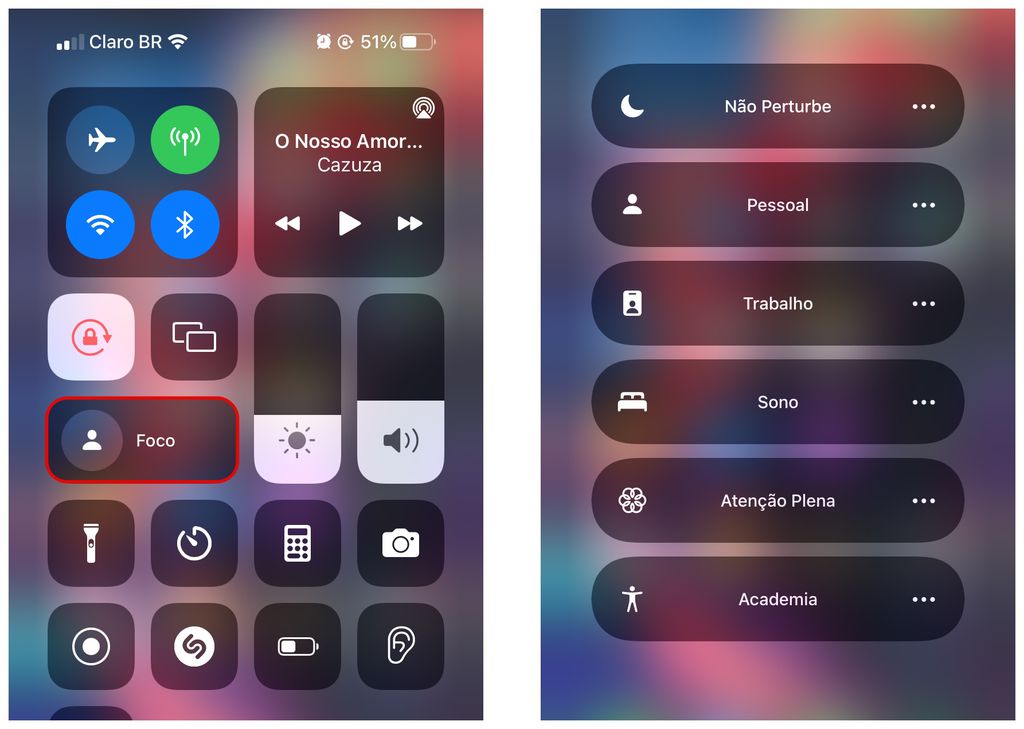Play O Nosso Amor by Cazuza
Viewport: 1024px width, 729px height.
[x=349, y=223]
